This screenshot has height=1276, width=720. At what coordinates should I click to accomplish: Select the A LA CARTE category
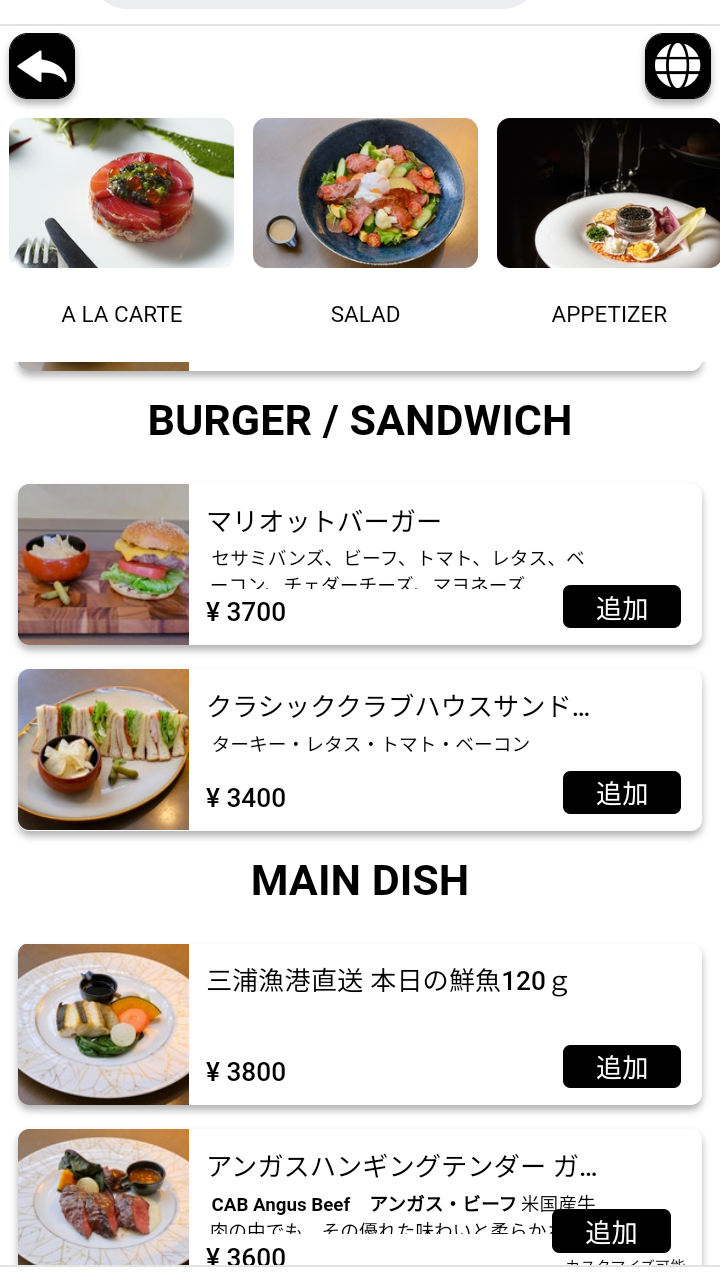point(121,222)
